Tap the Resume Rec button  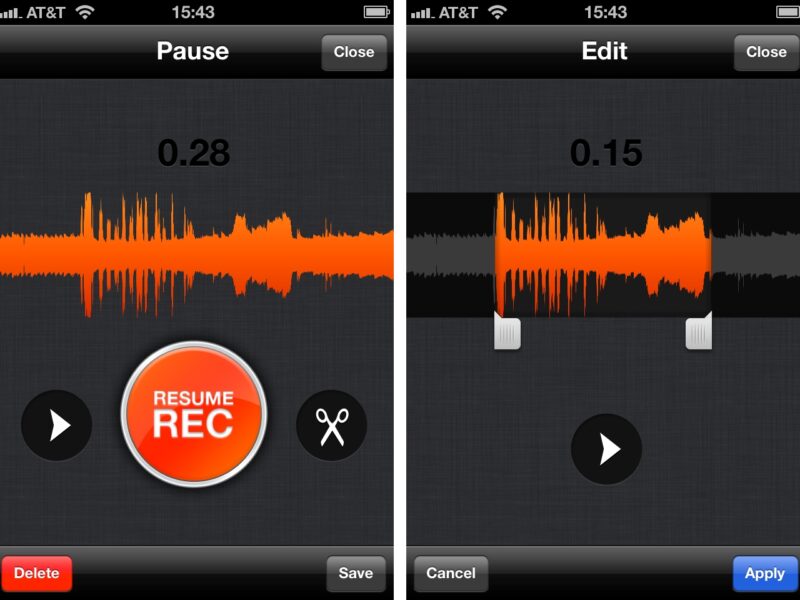pos(194,414)
